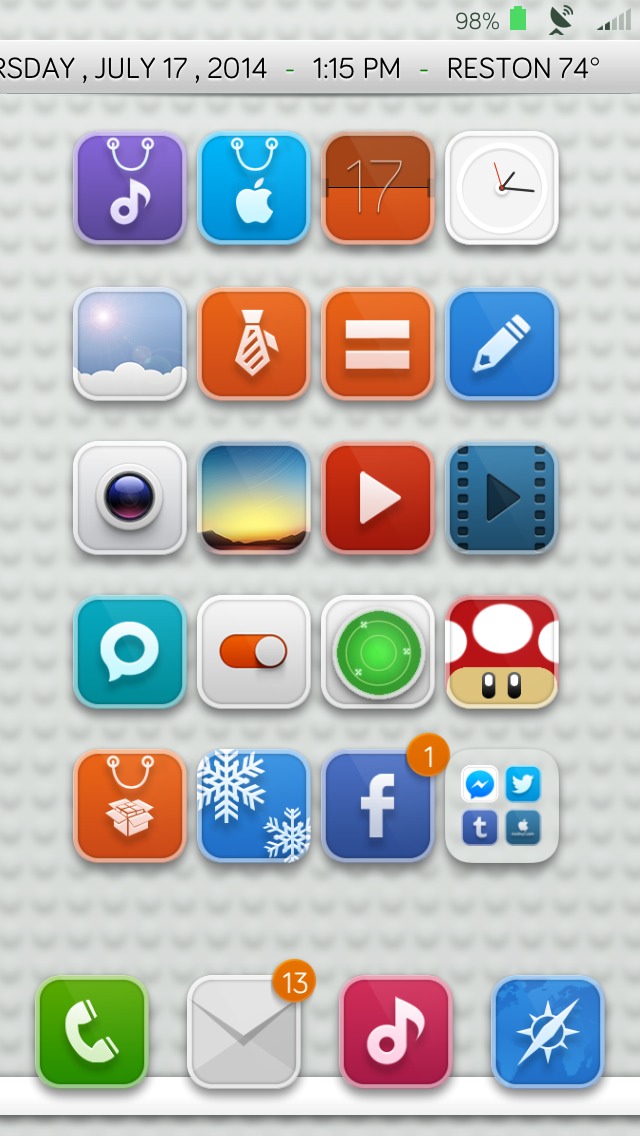Open the Mail app with 13 unread

[x=244, y=1032]
